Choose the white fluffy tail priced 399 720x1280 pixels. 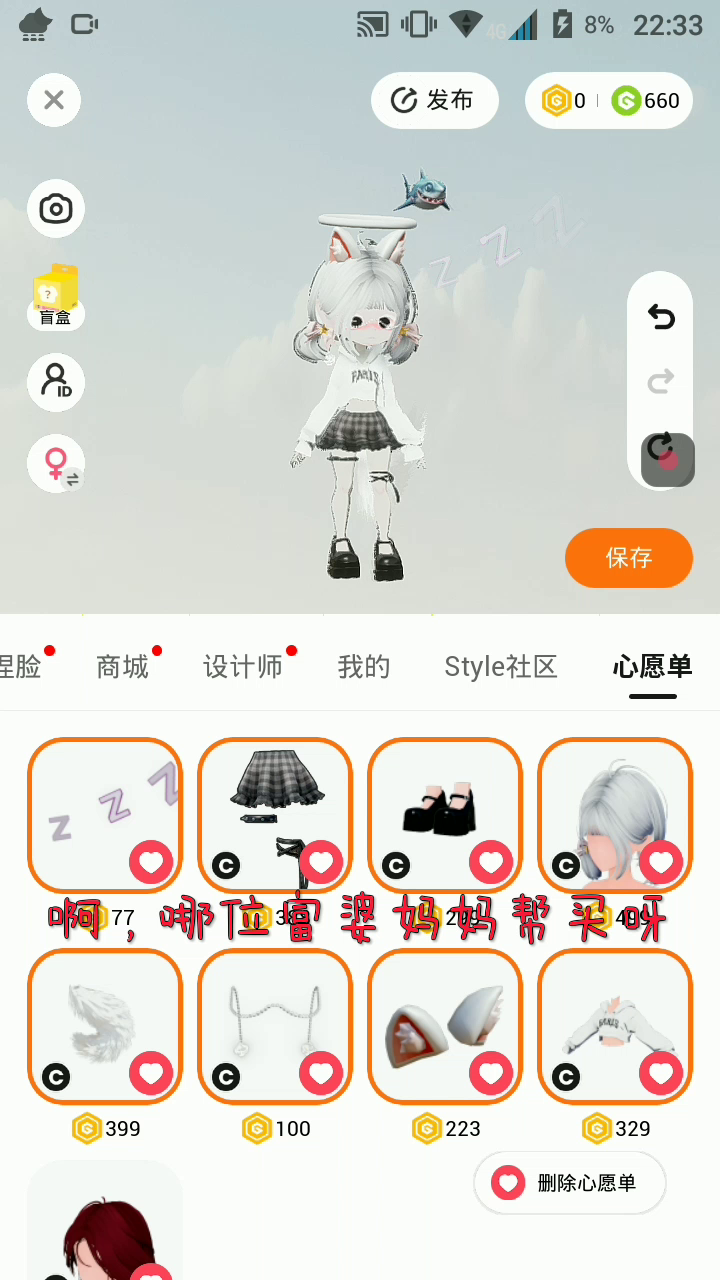pos(105,1025)
